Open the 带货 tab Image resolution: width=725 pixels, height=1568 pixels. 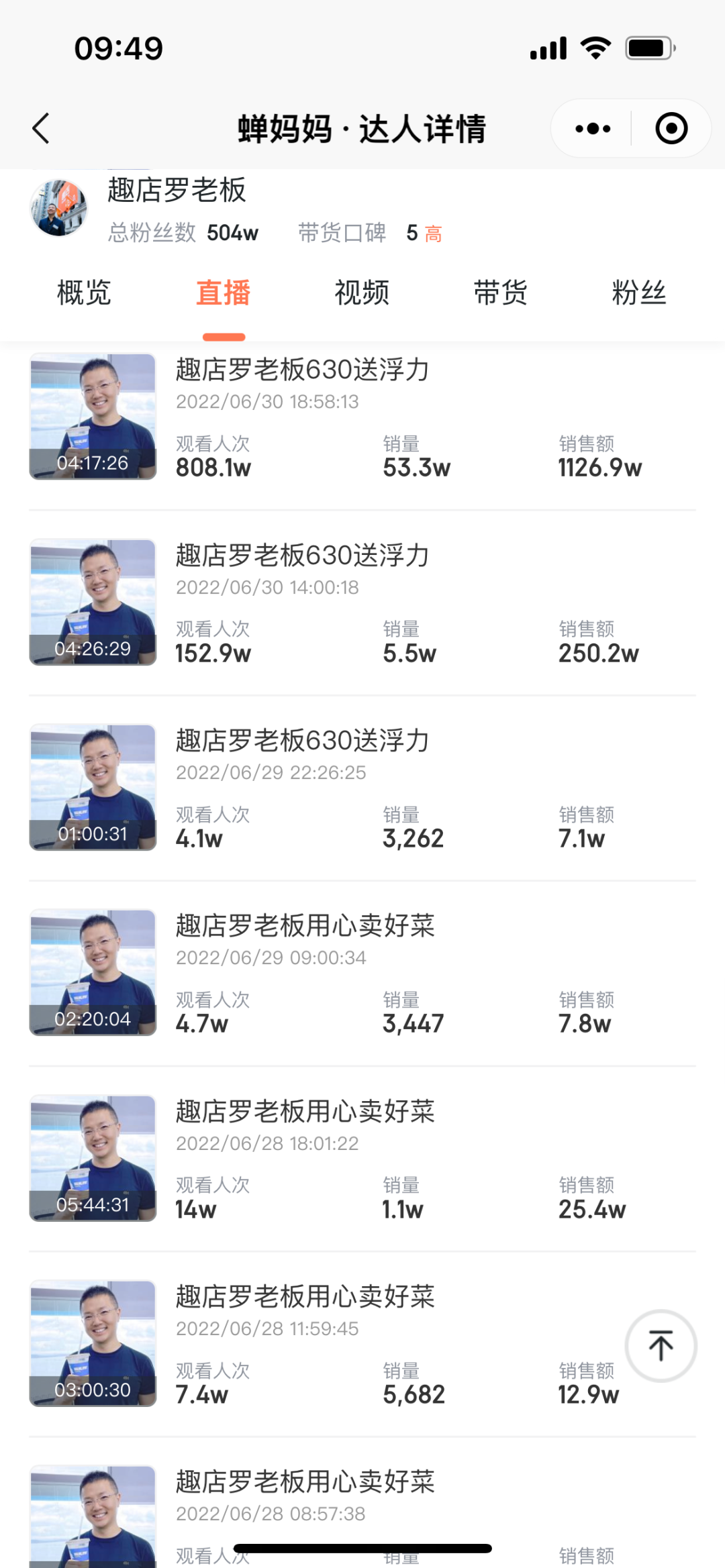[x=501, y=293]
